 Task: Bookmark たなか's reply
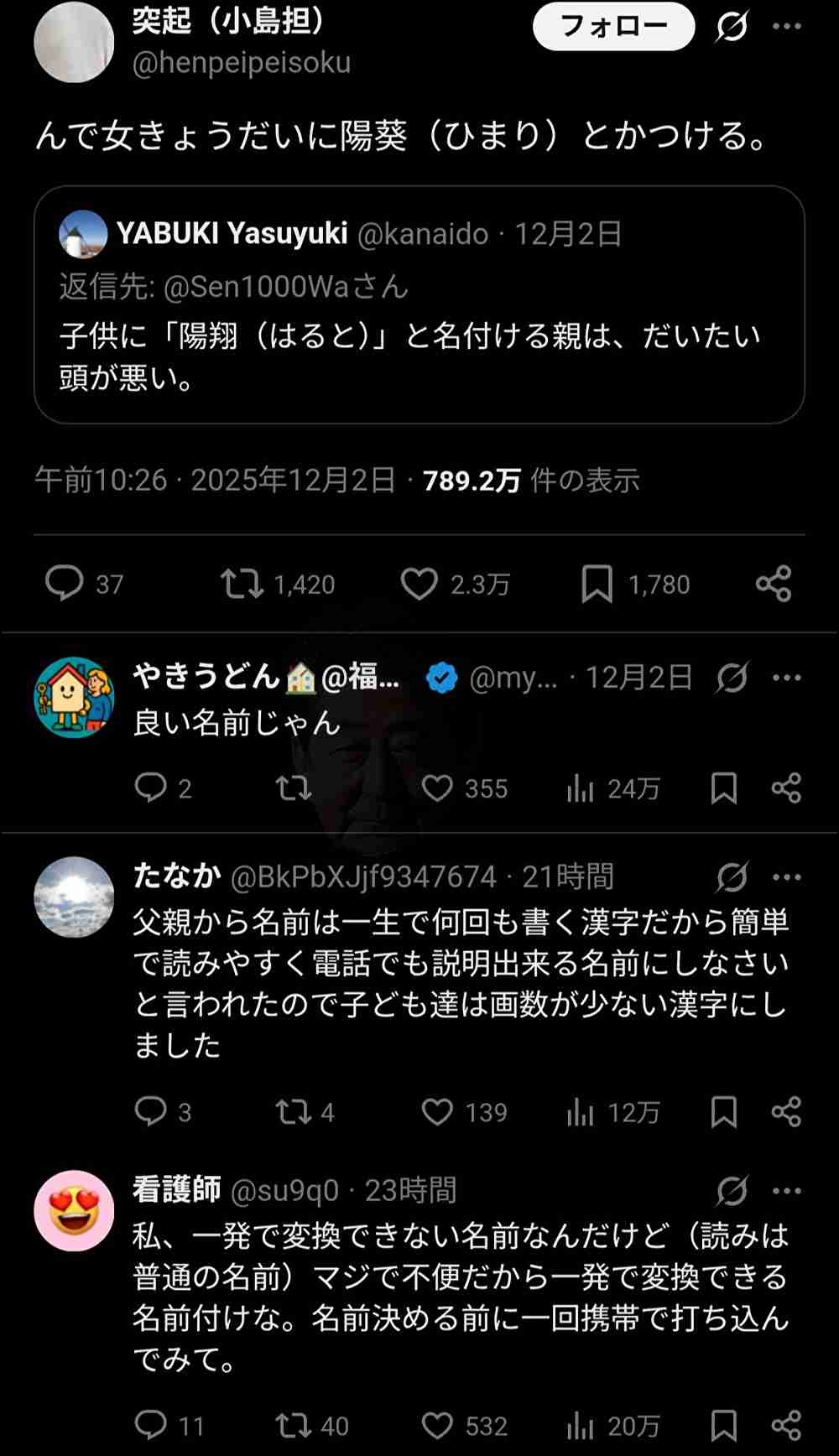(x=723, y=1112)
